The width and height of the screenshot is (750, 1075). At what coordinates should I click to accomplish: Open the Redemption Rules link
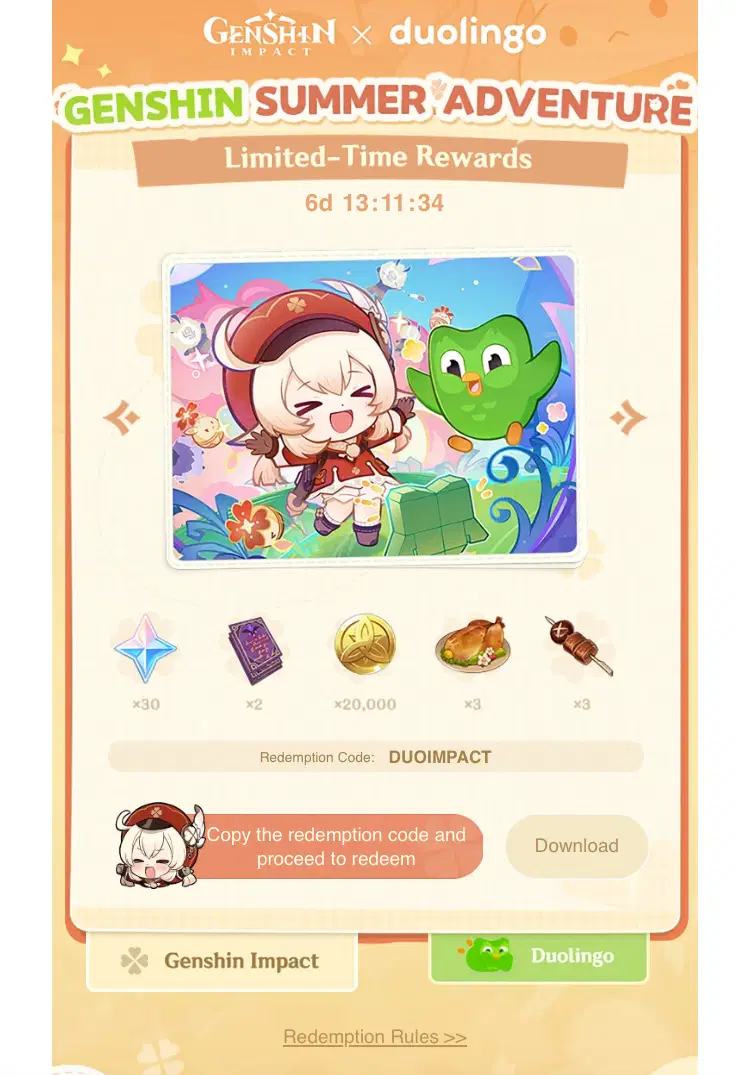pyautogui.click(x=375, y=1037)
